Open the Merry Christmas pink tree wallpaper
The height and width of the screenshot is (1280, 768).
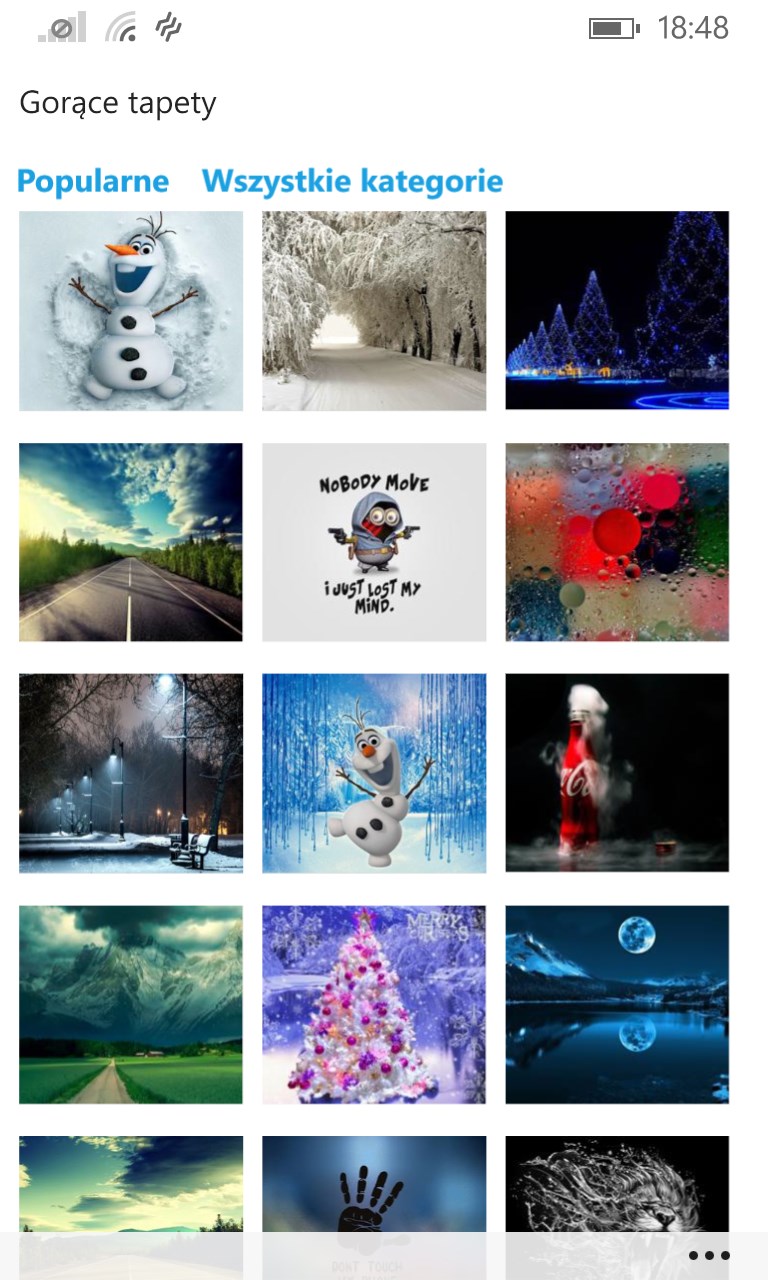pos(374,1004)
